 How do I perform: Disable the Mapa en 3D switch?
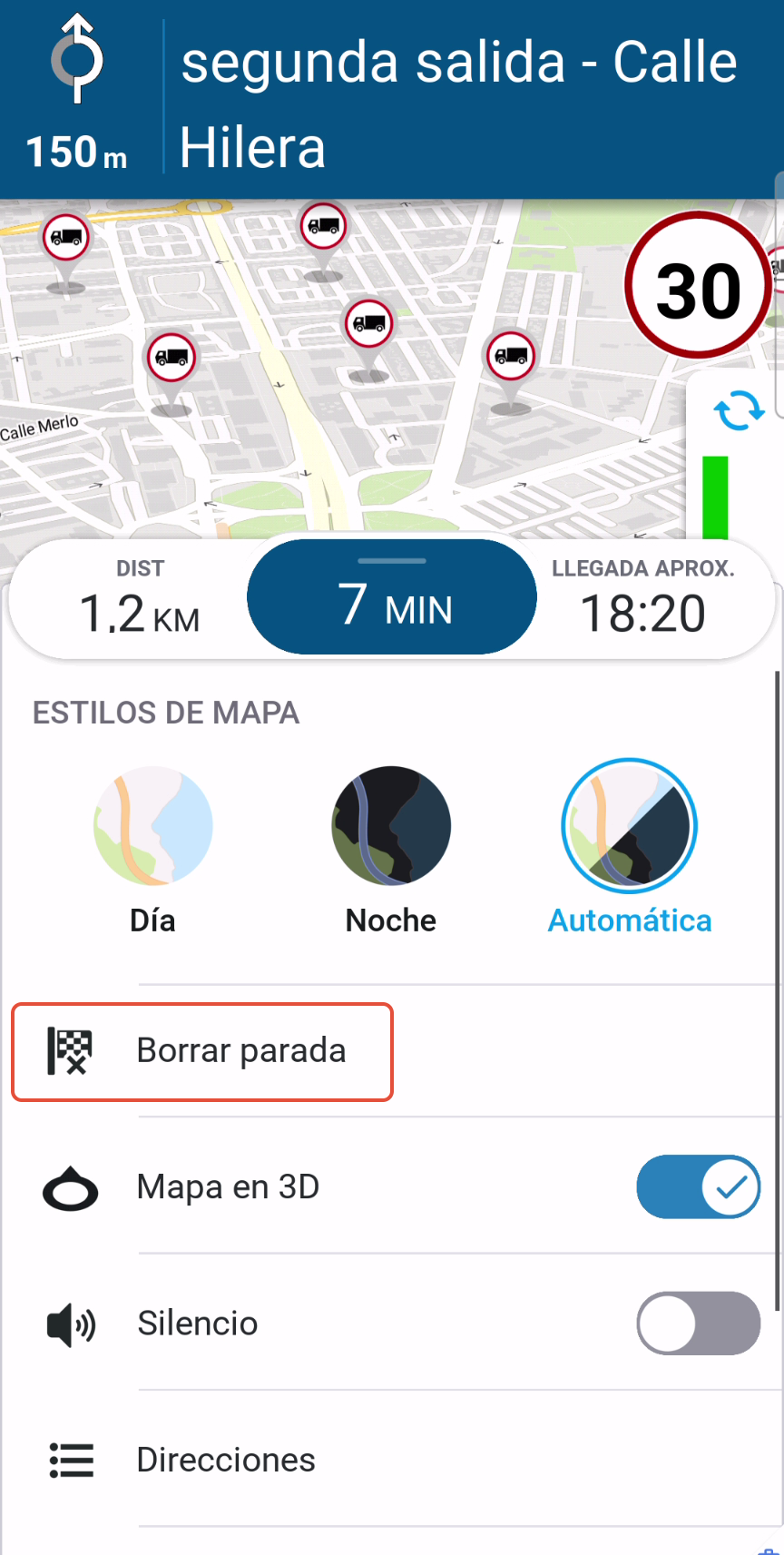698,1186
